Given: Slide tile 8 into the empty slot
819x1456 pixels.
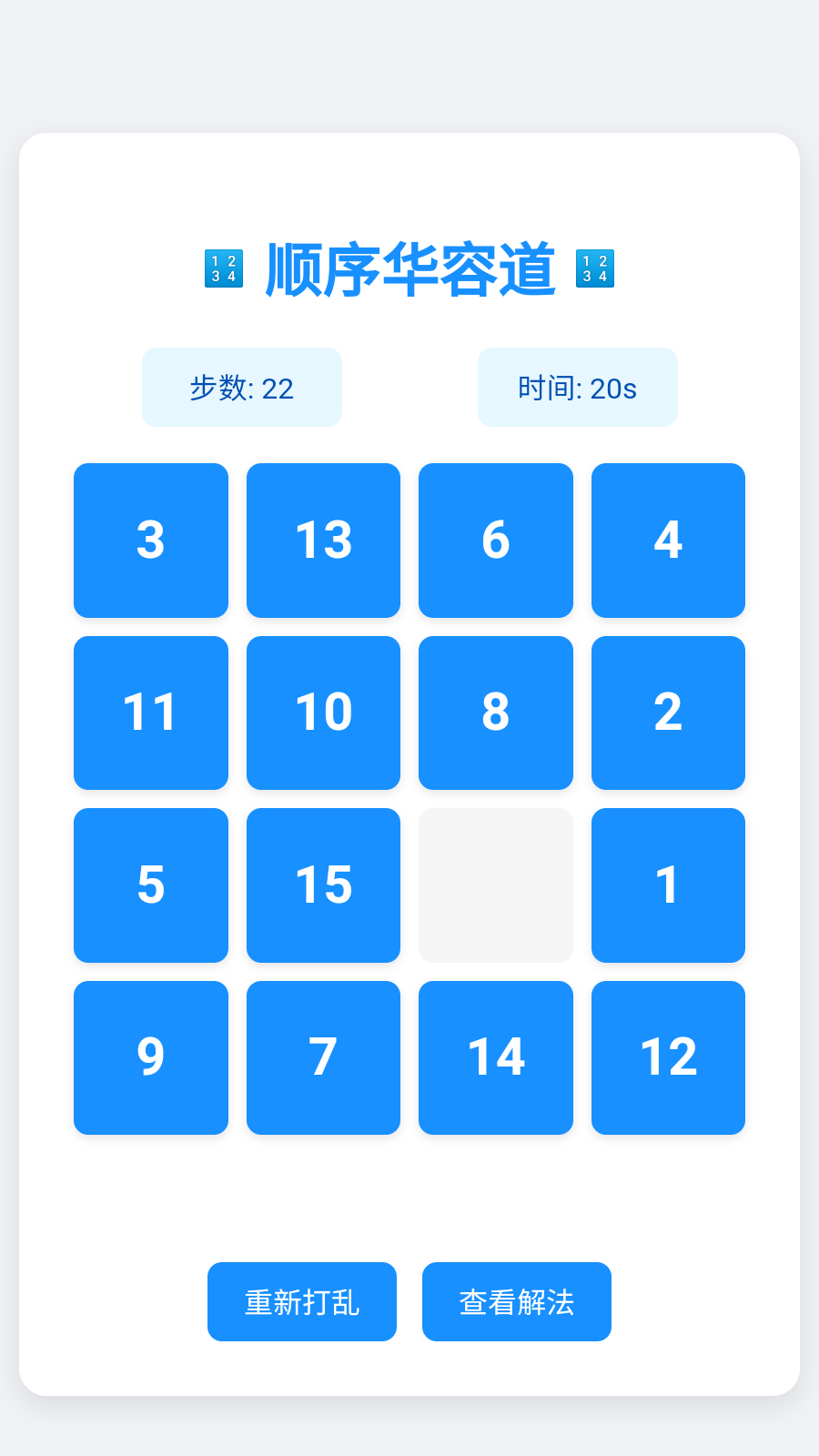Looking at the screenshot, I should (496, 713).
